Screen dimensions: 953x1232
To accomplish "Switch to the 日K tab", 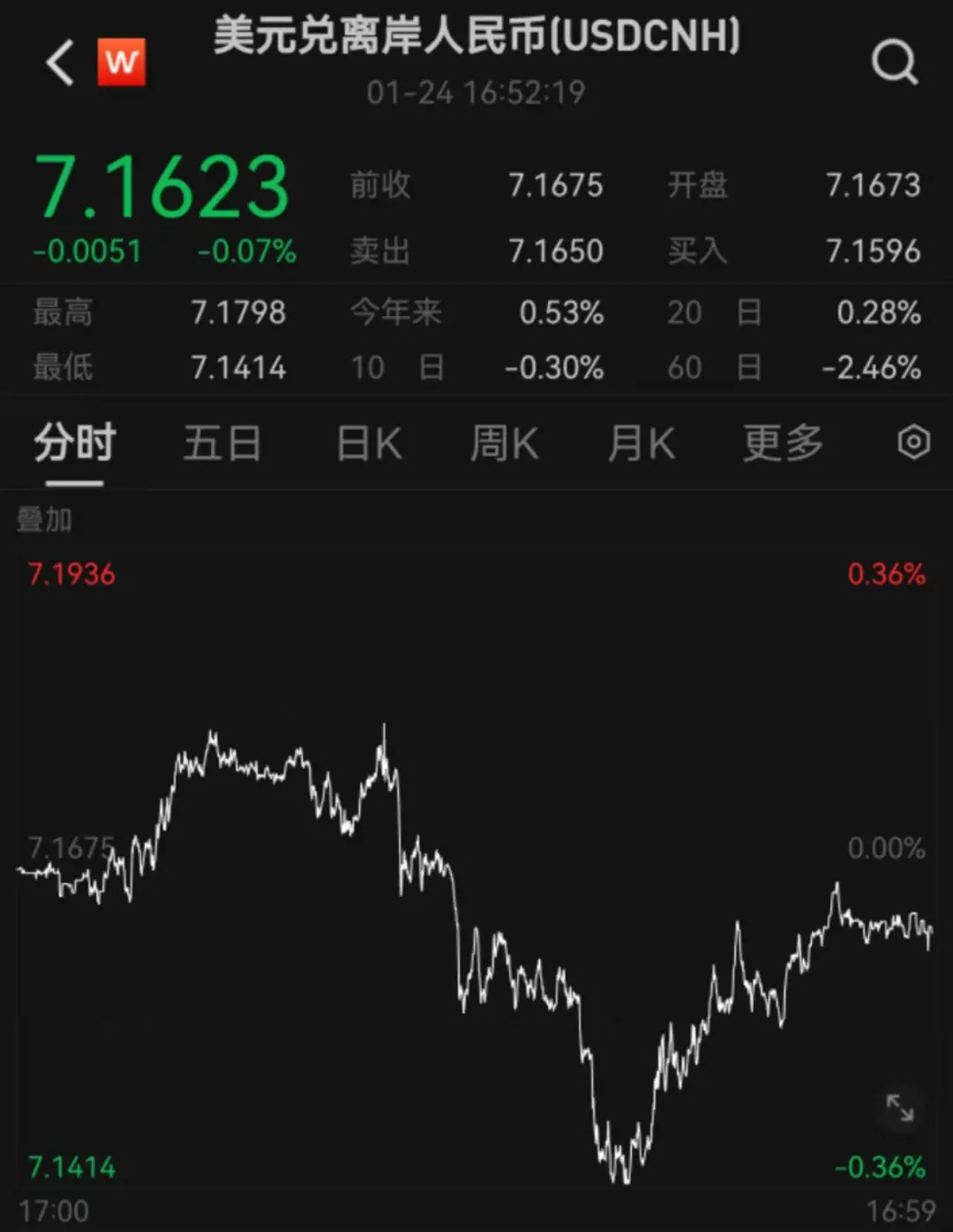I will click(x=369, y=443).
